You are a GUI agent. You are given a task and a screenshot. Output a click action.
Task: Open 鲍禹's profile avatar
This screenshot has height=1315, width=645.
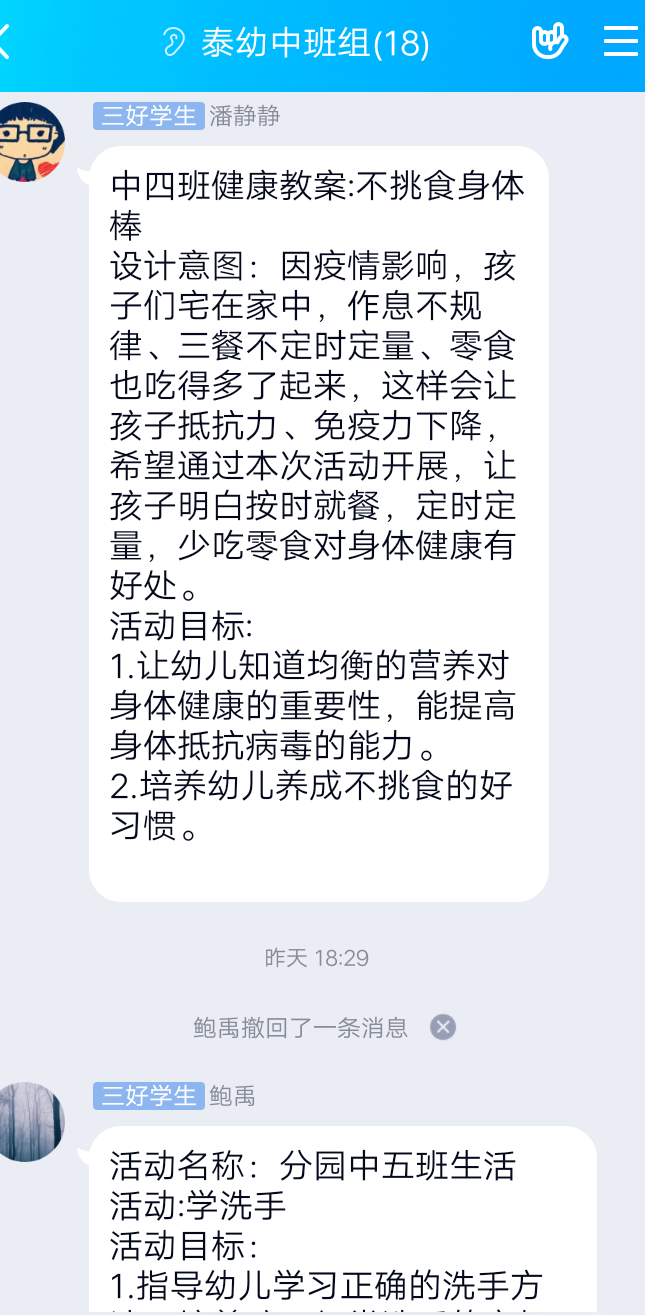tap(31, 1121)
